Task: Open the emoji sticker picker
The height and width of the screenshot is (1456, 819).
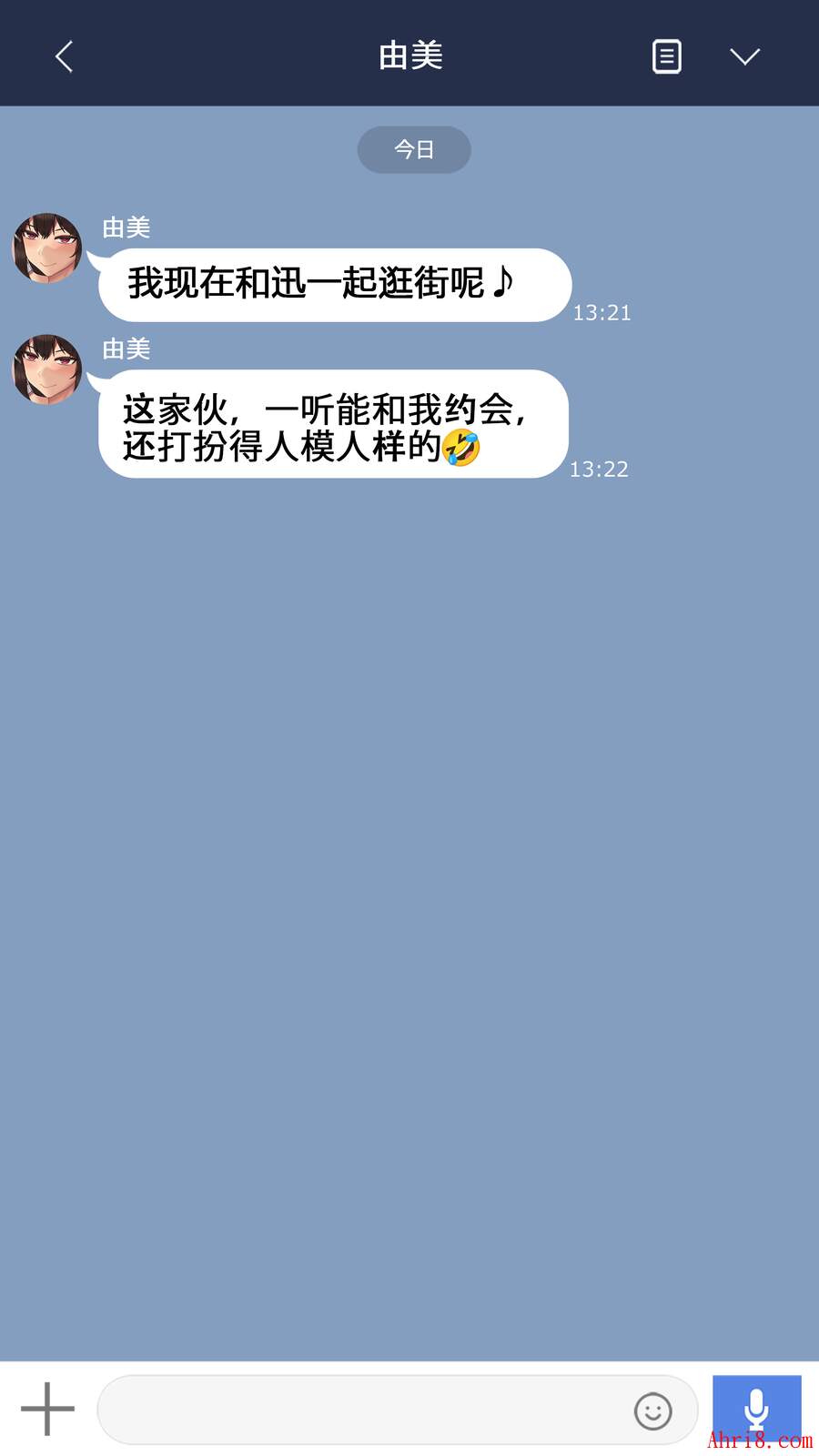Action: tap(652, 1410)
